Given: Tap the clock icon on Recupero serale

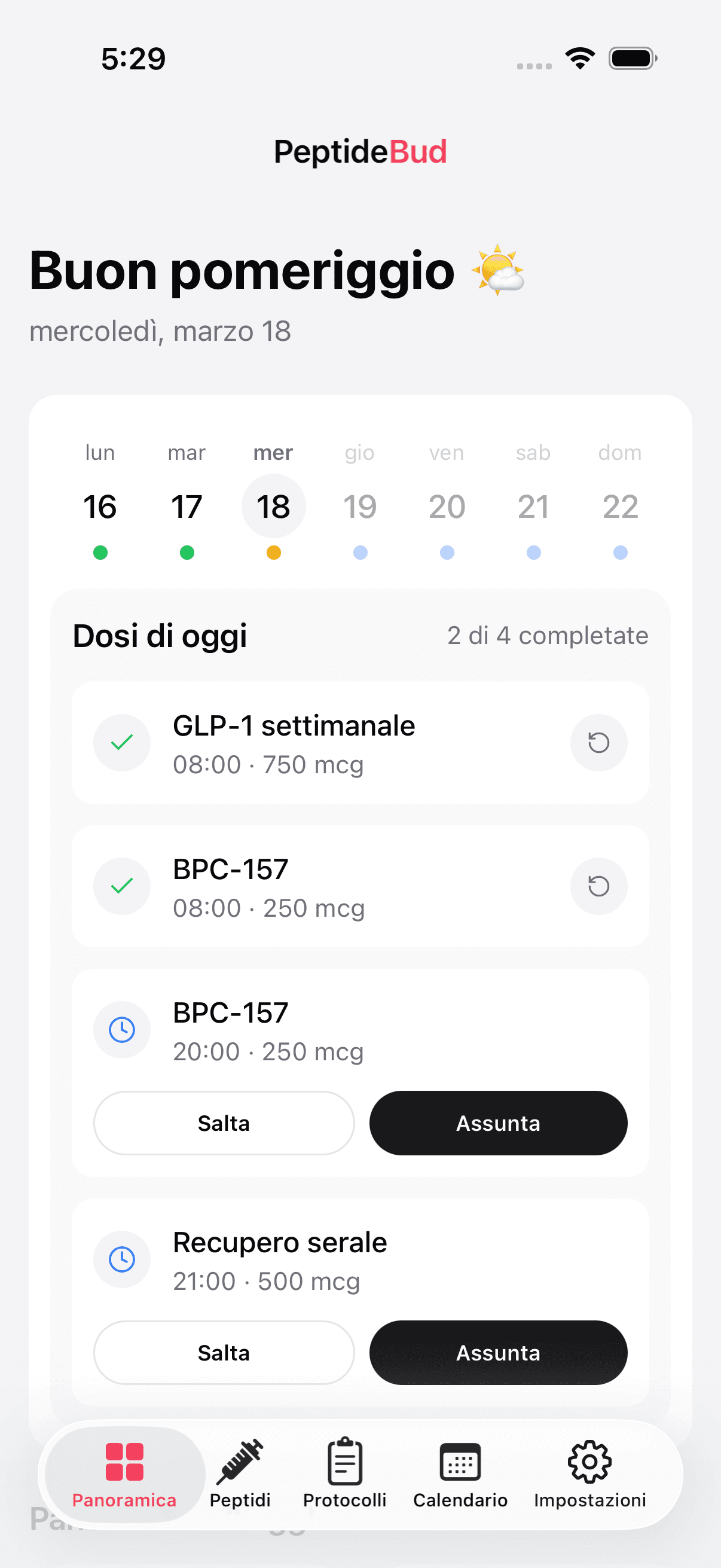Looking at the screenshot, I should pyautogui.click(x=122, y=1259).
